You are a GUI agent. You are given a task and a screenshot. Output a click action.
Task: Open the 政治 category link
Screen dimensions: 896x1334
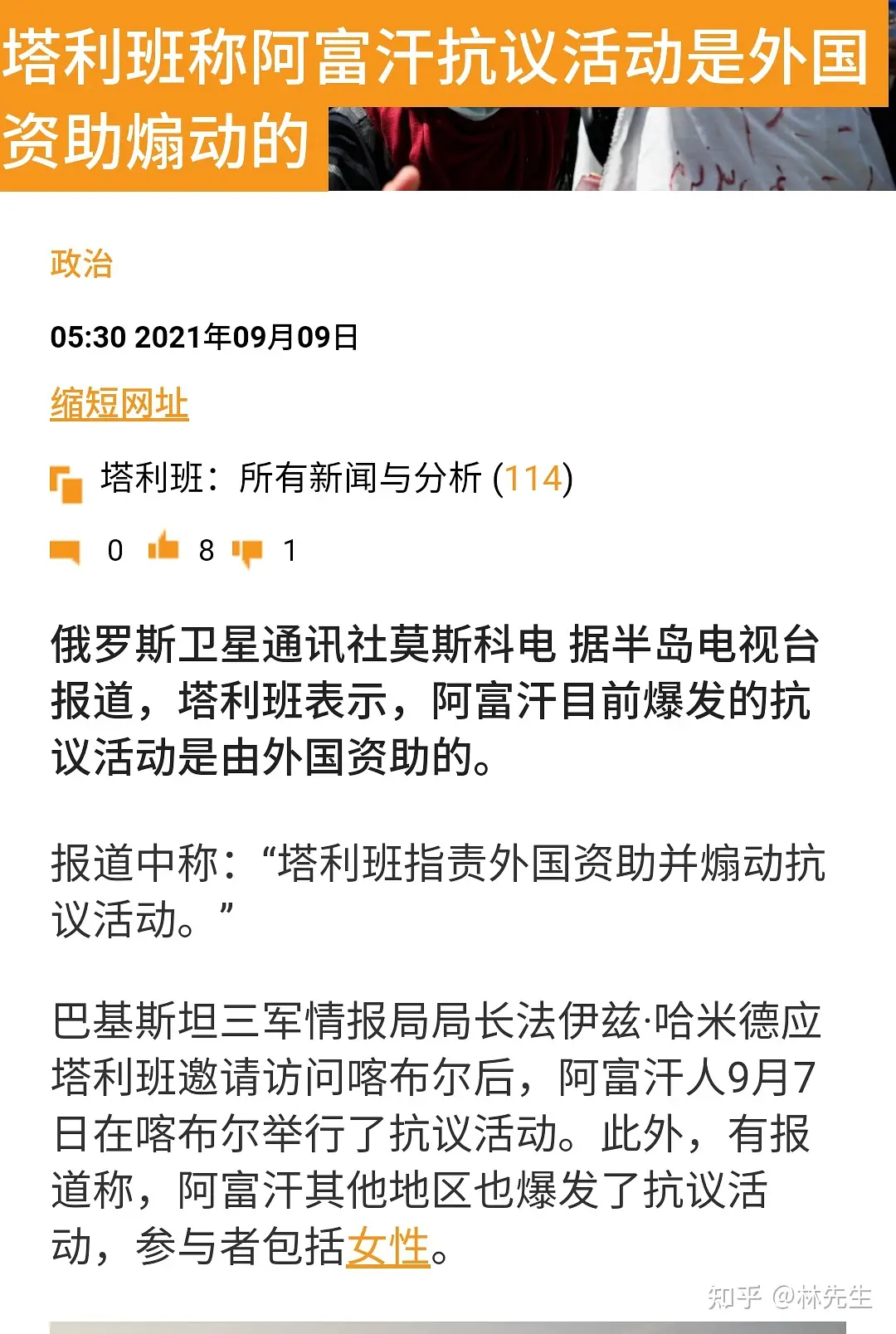(81, 264)
